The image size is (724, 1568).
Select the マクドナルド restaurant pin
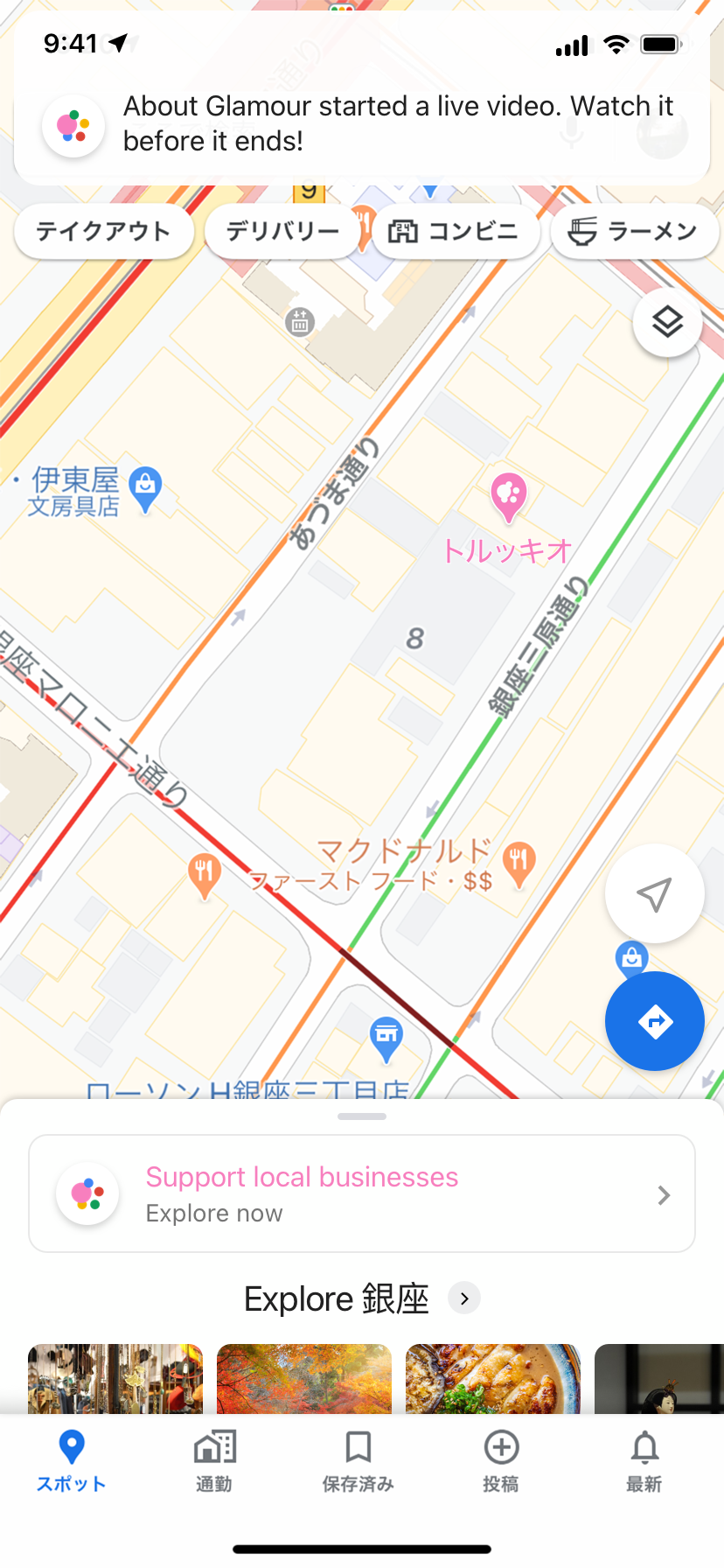(x=519, y=863)
